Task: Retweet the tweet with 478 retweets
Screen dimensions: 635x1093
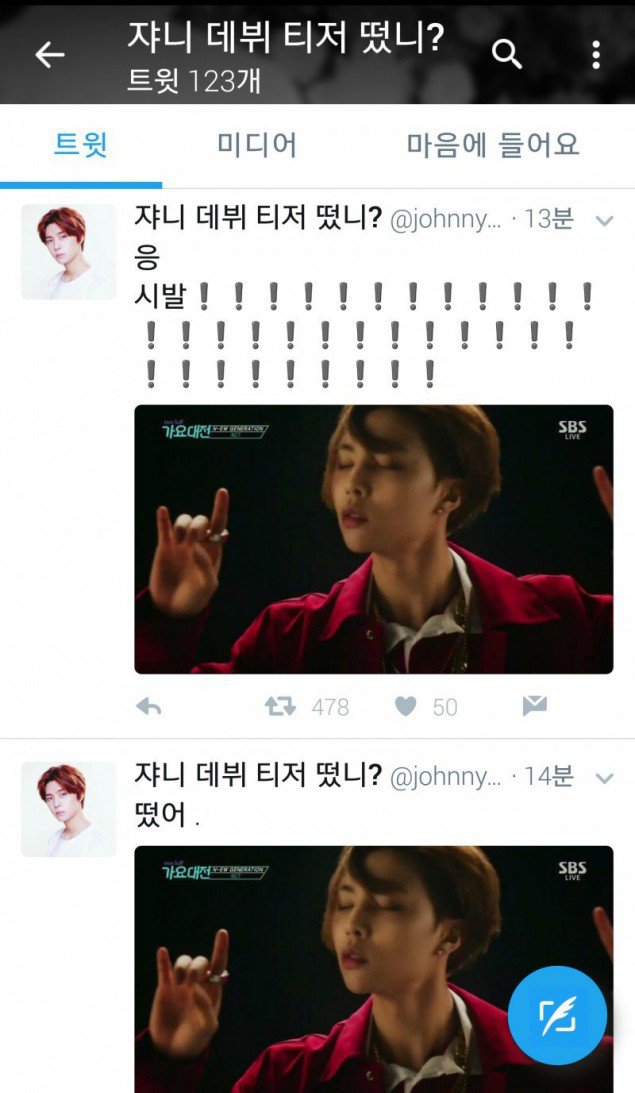Action: (280, 707)
